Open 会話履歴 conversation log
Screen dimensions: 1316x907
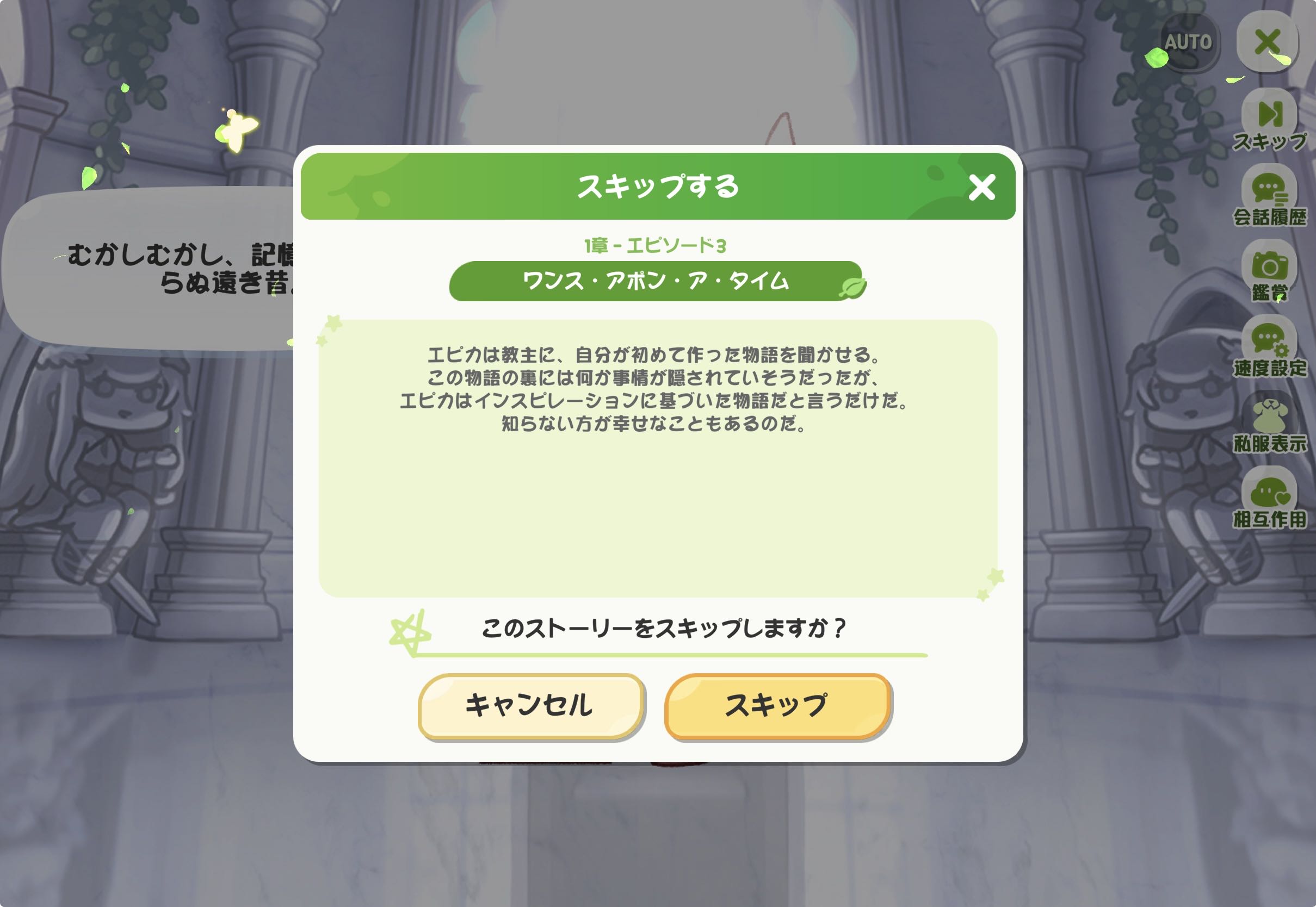point(1270,197)
